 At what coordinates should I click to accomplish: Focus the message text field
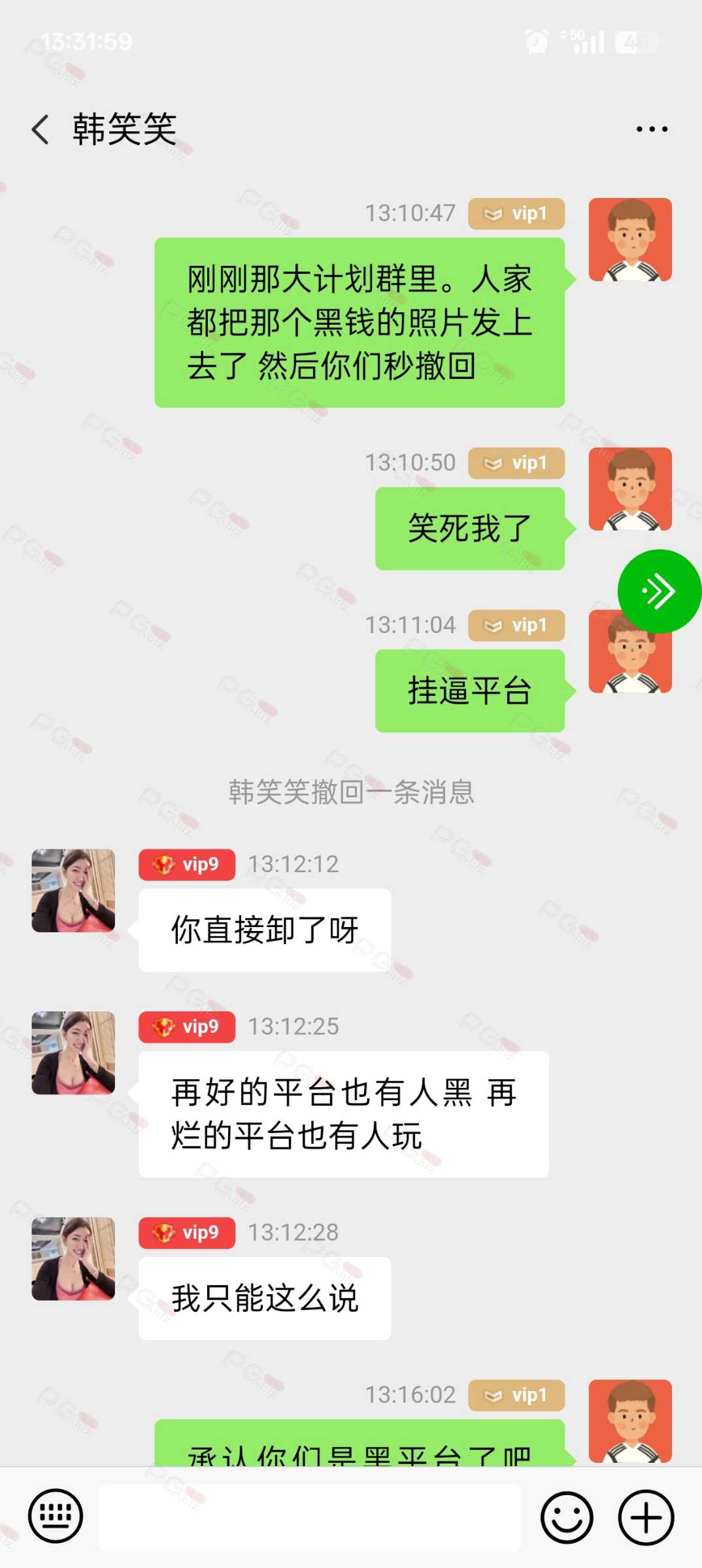coord(310,1517)
